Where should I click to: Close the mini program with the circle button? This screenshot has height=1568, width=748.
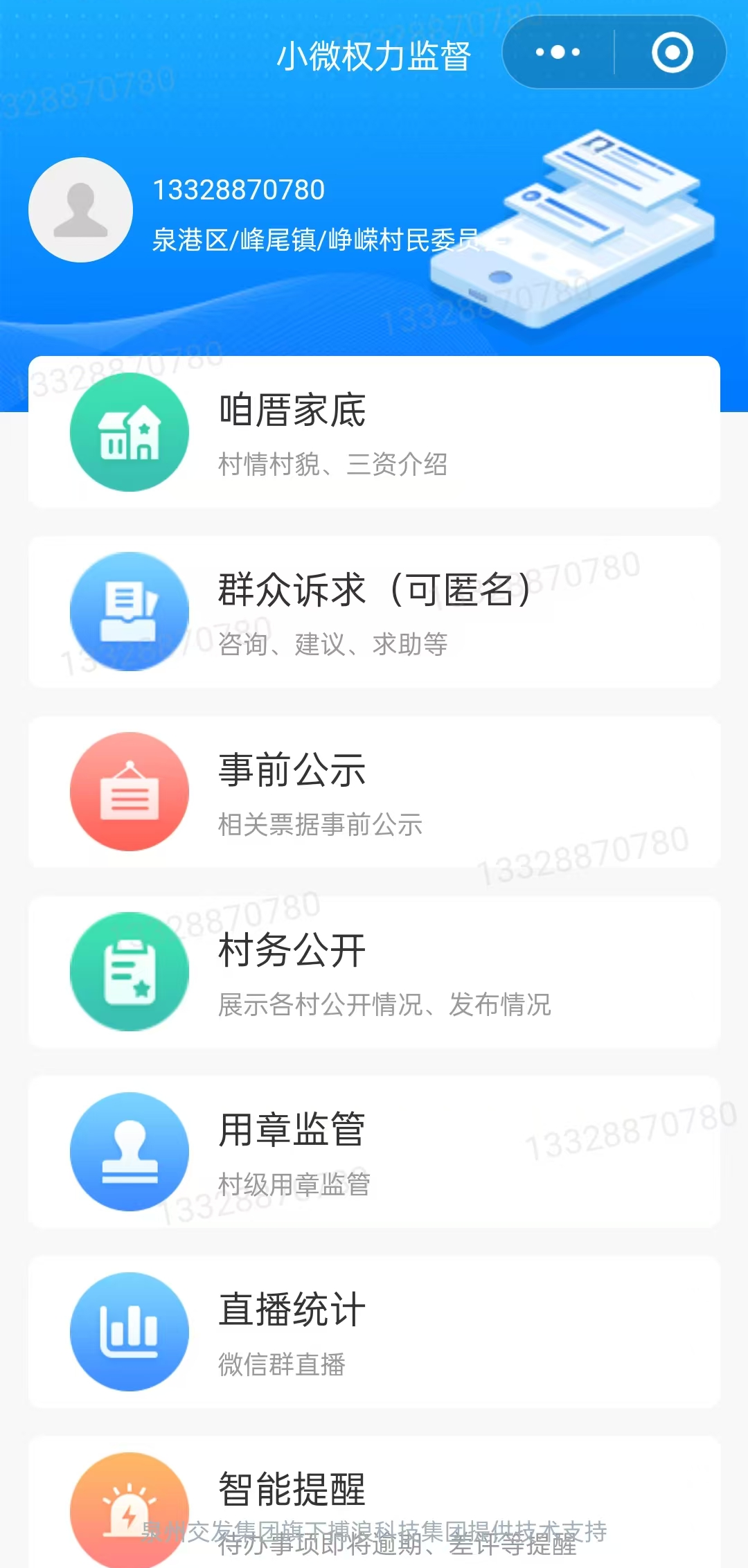[x=672, y=53]
